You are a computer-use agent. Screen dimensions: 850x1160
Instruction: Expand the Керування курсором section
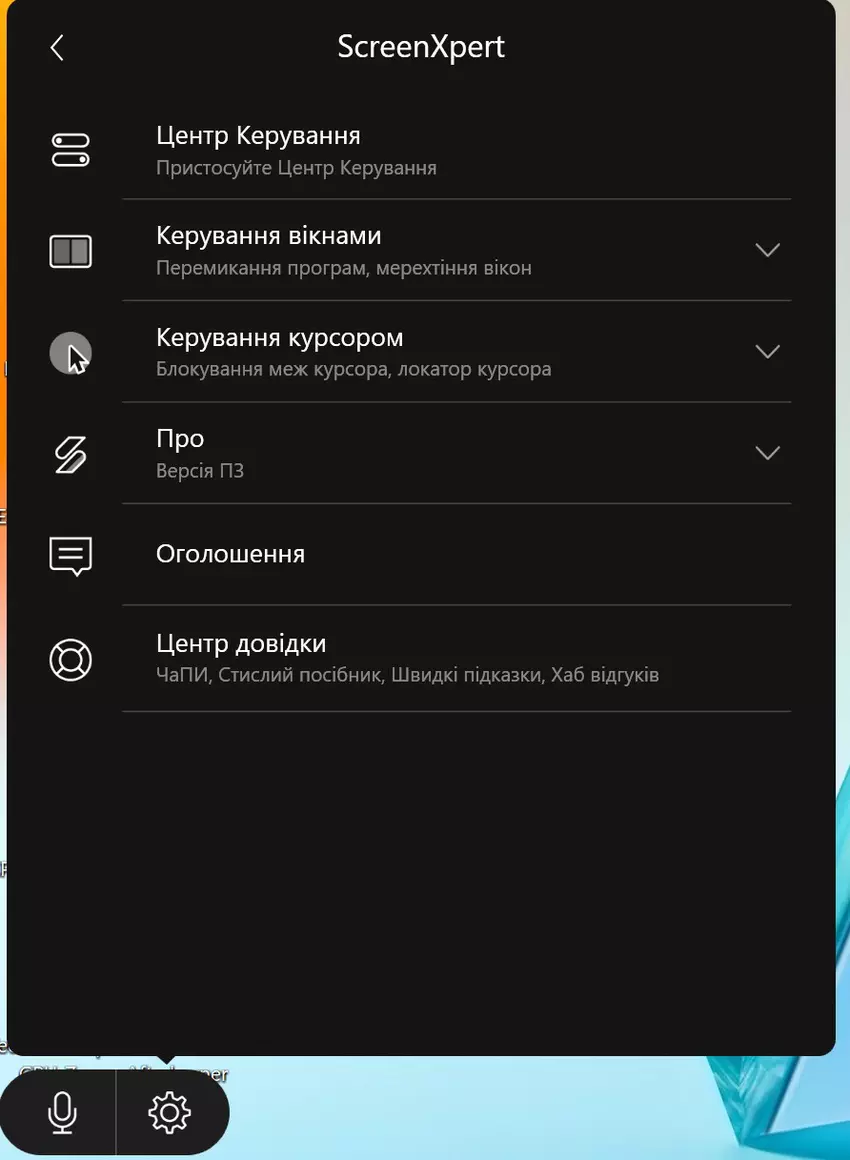(767, 351)
